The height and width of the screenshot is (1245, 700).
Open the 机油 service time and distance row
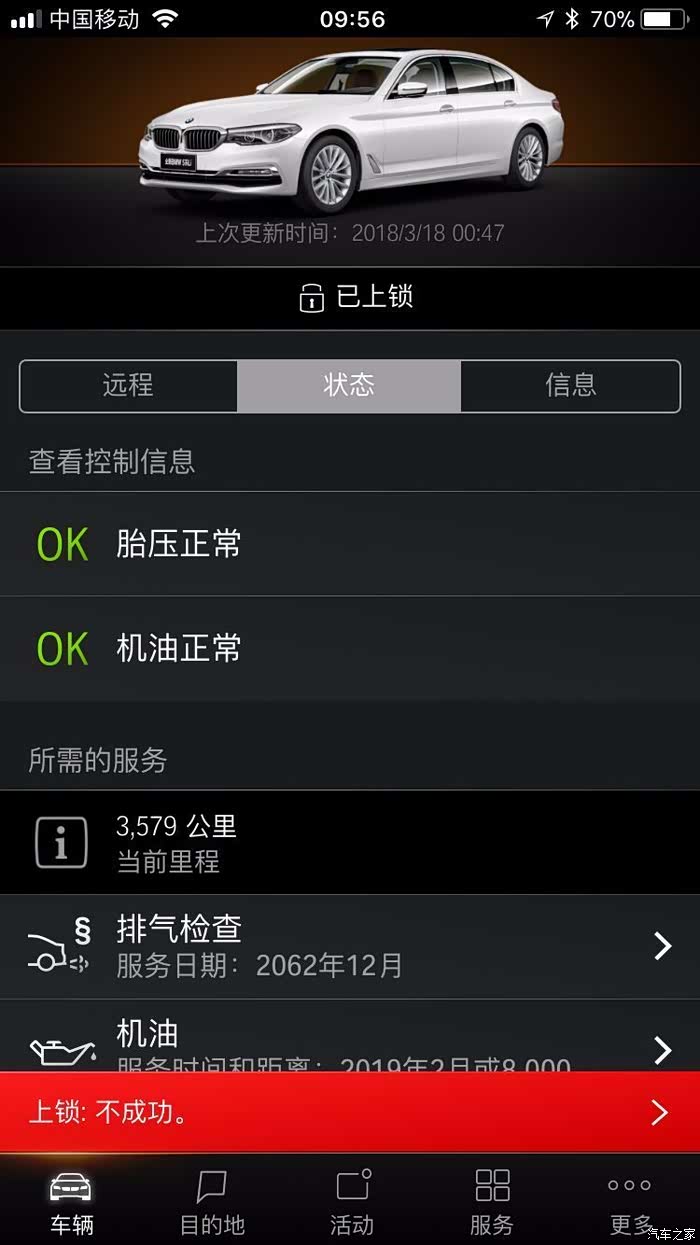pyautogui.click(x=350, y=1038)
